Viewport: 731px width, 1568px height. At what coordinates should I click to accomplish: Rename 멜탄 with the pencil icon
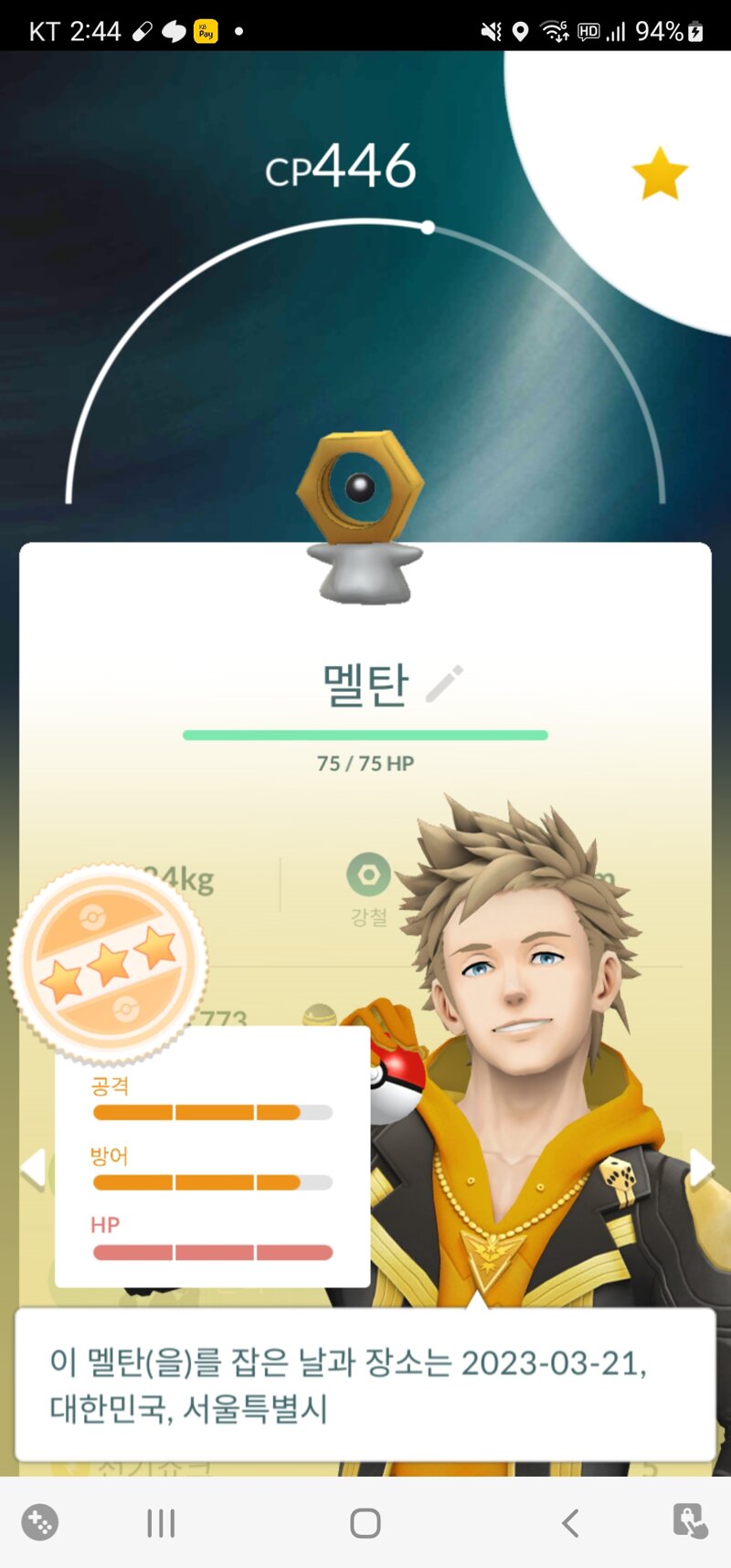click(x=445, y=683)
